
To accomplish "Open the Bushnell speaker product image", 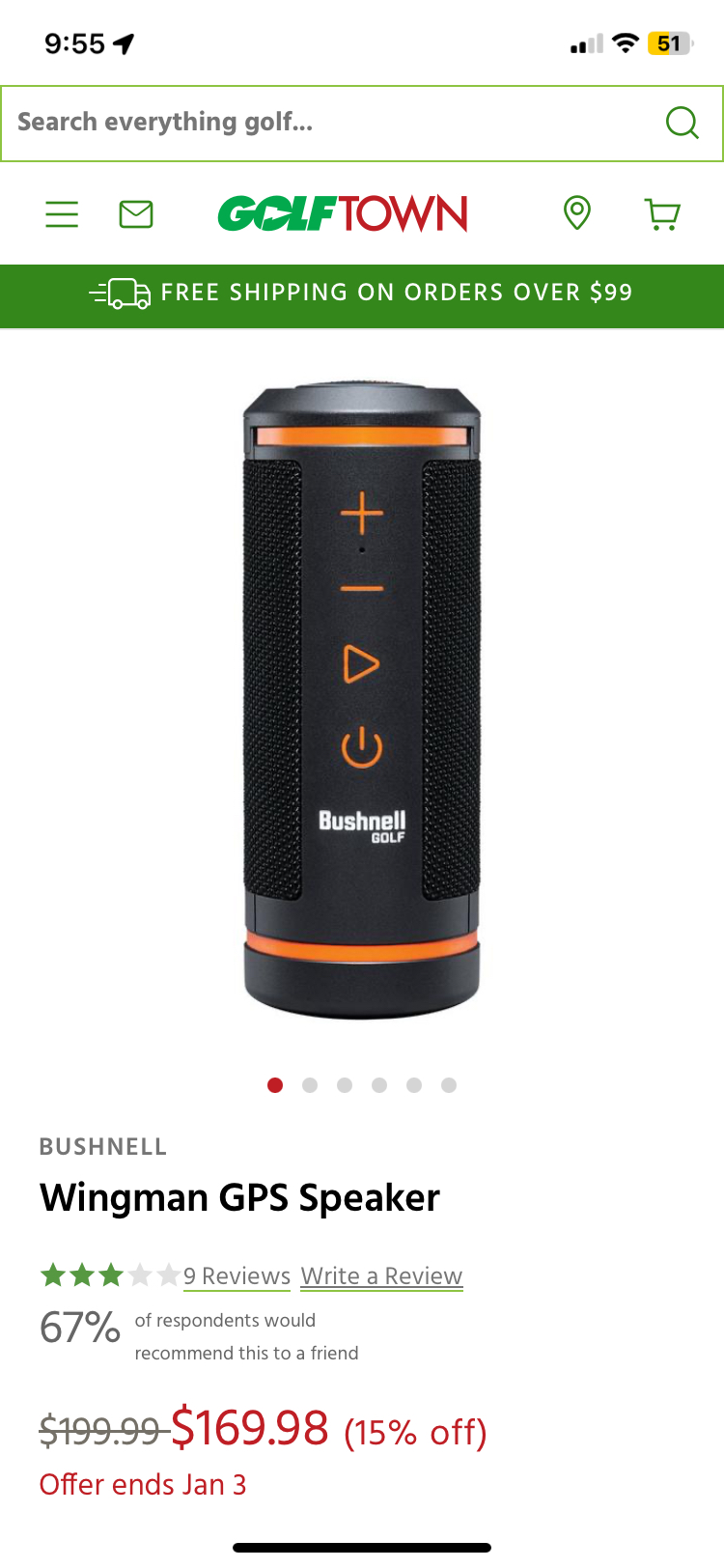I will (361, 700).
